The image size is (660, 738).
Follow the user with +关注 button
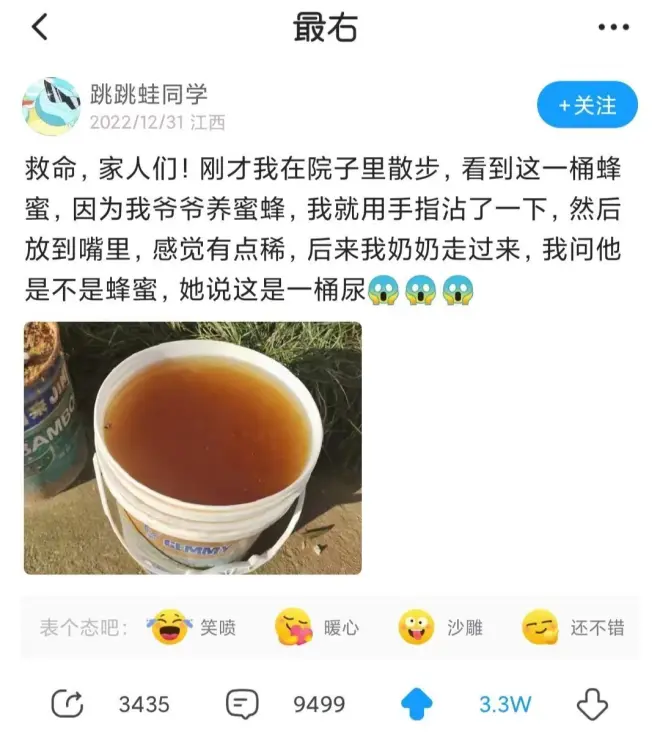(x=587, y=105)
